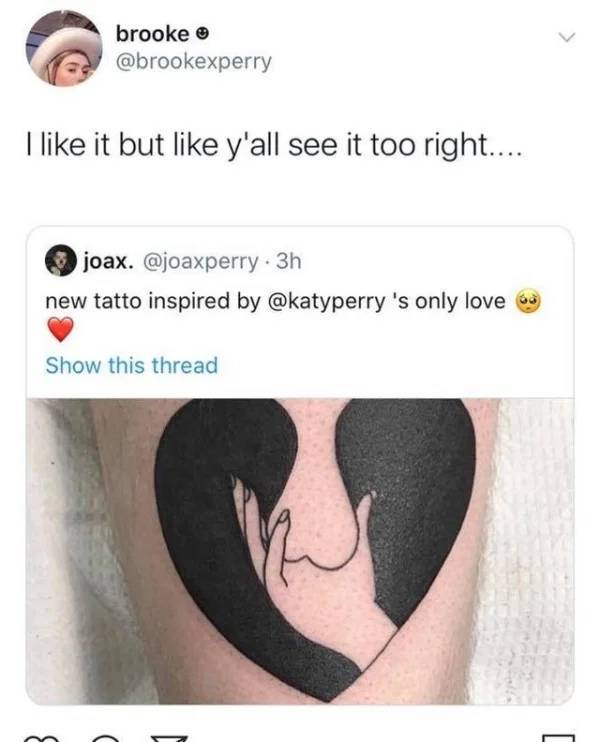The image size is (600, 742).
Task: Open the @brookexperry profile handle
Action: point(193,62)
